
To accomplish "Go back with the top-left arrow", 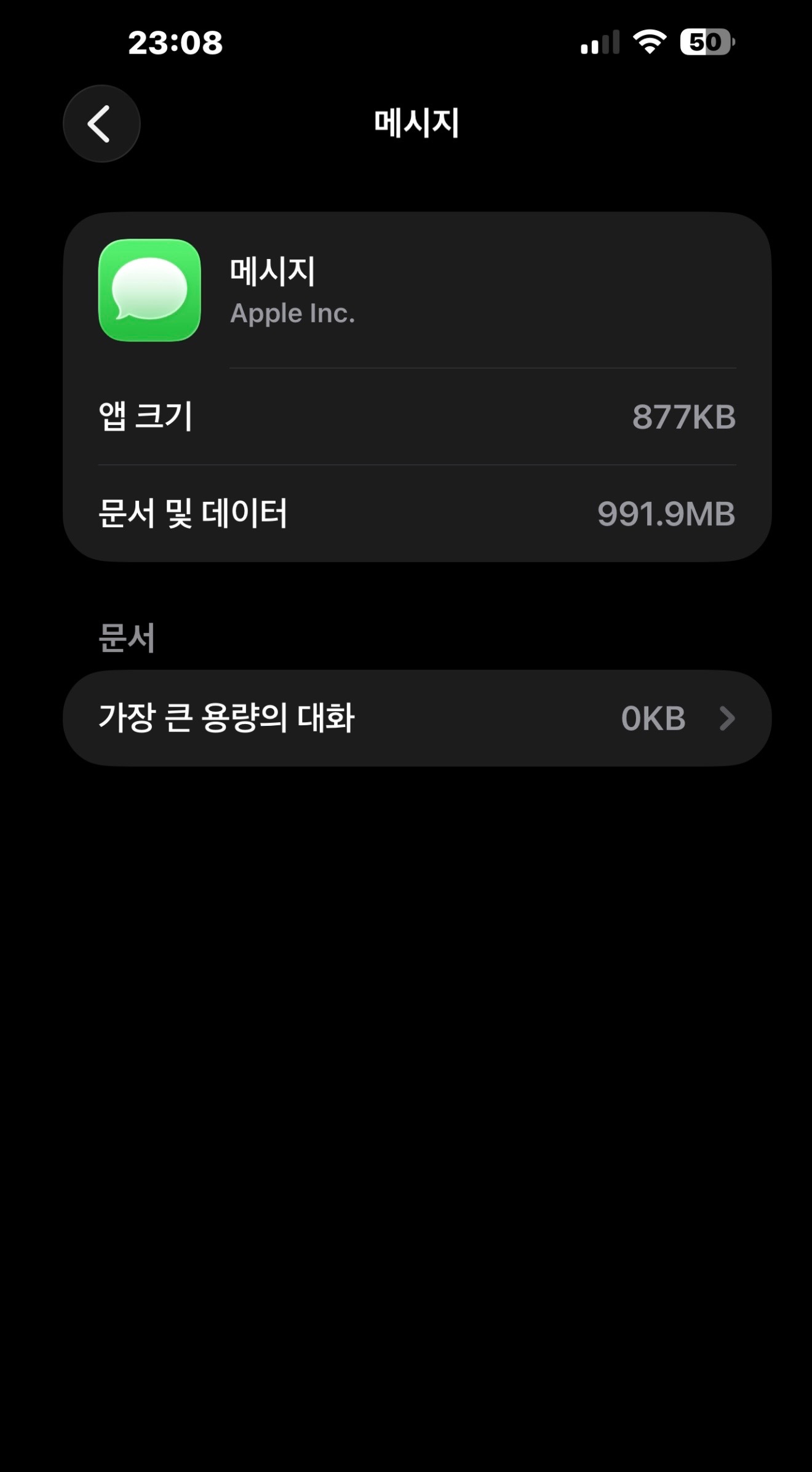I will click(x=101, y=124).
